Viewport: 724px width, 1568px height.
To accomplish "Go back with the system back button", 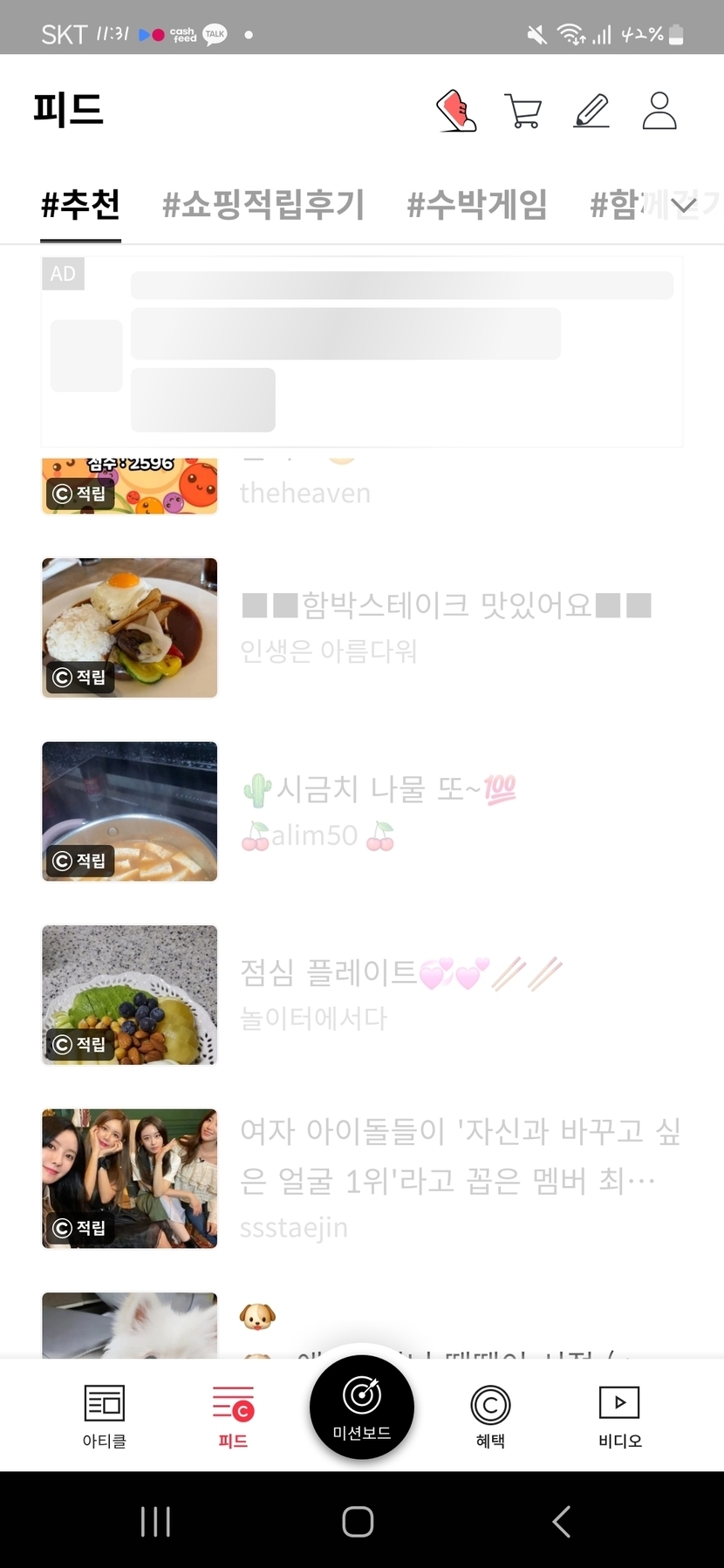I will [x=562, y=1522].
